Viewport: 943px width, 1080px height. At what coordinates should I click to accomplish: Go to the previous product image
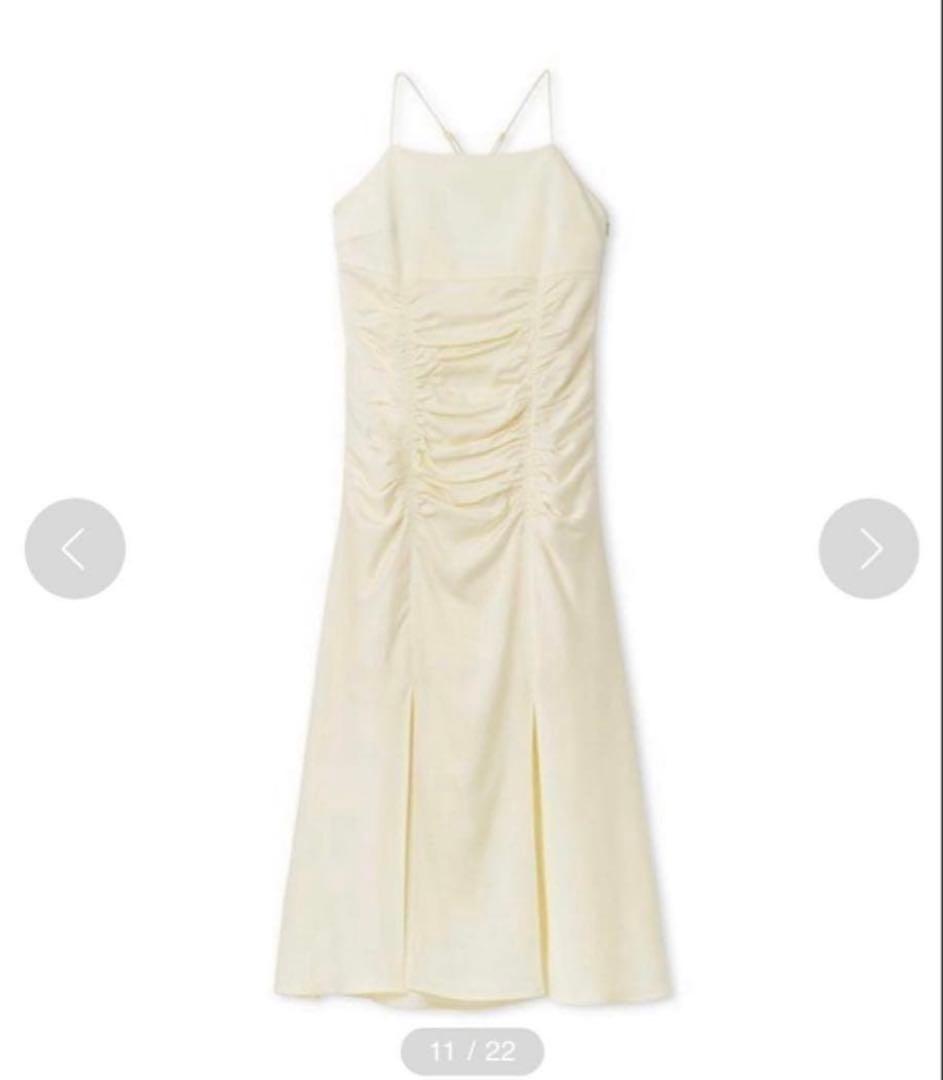tap(75, 548)
